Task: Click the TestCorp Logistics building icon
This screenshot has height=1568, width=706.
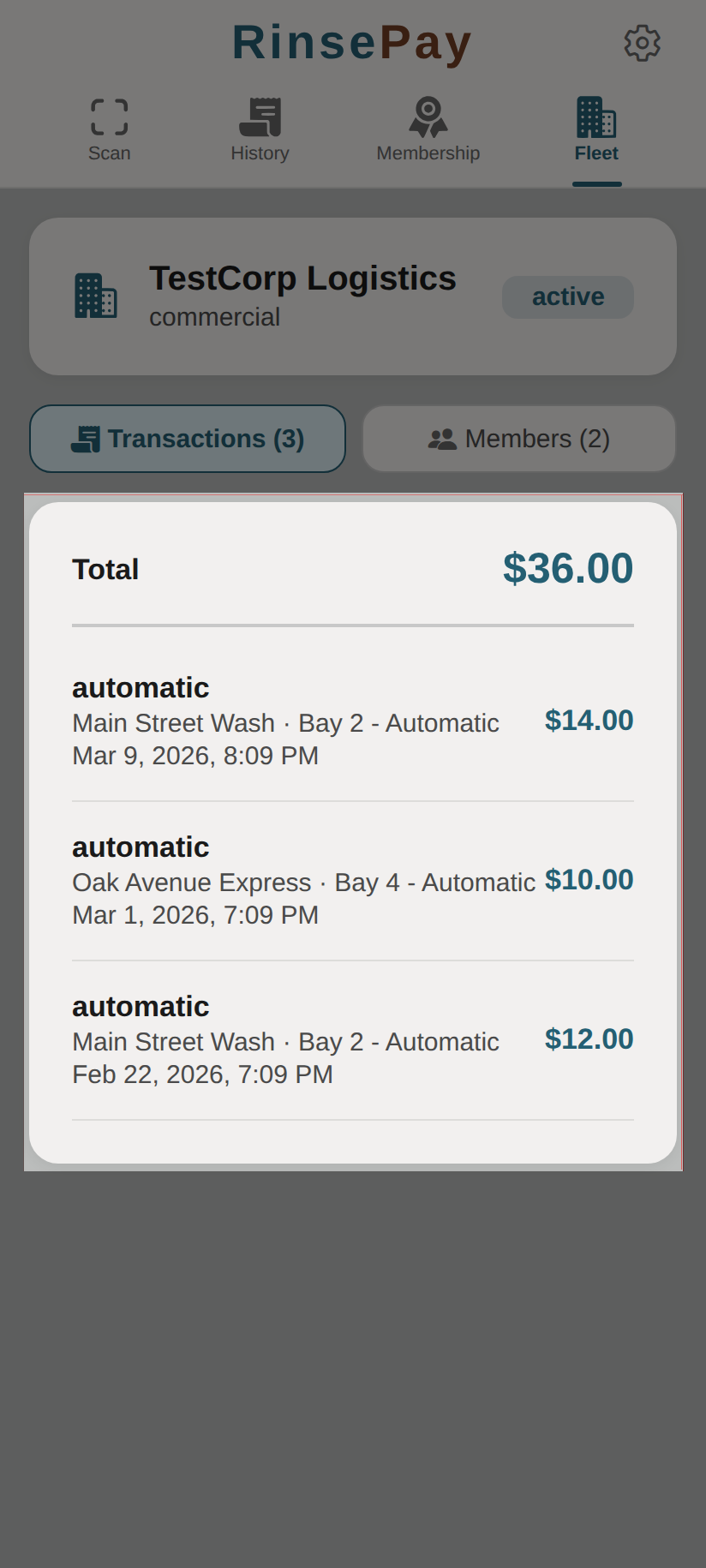Action: click(96, 296)
